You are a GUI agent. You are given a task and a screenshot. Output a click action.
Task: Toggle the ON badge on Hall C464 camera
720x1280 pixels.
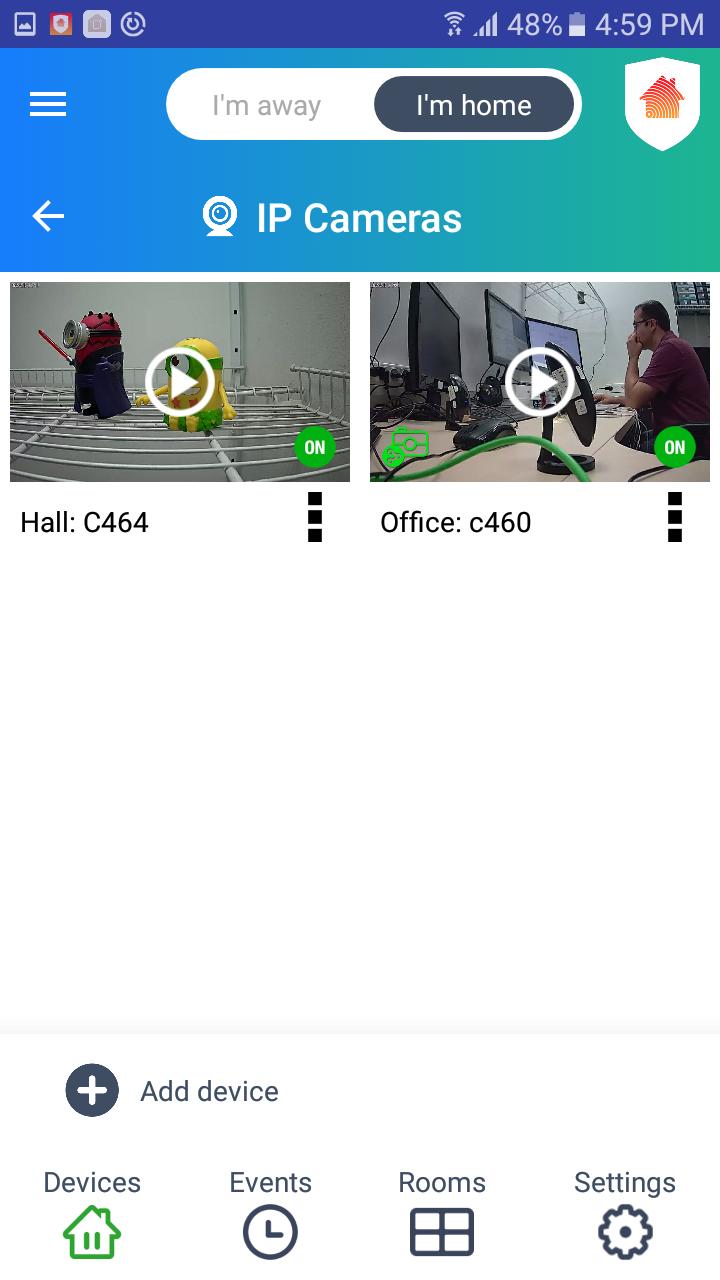click(x=315, y=447)
